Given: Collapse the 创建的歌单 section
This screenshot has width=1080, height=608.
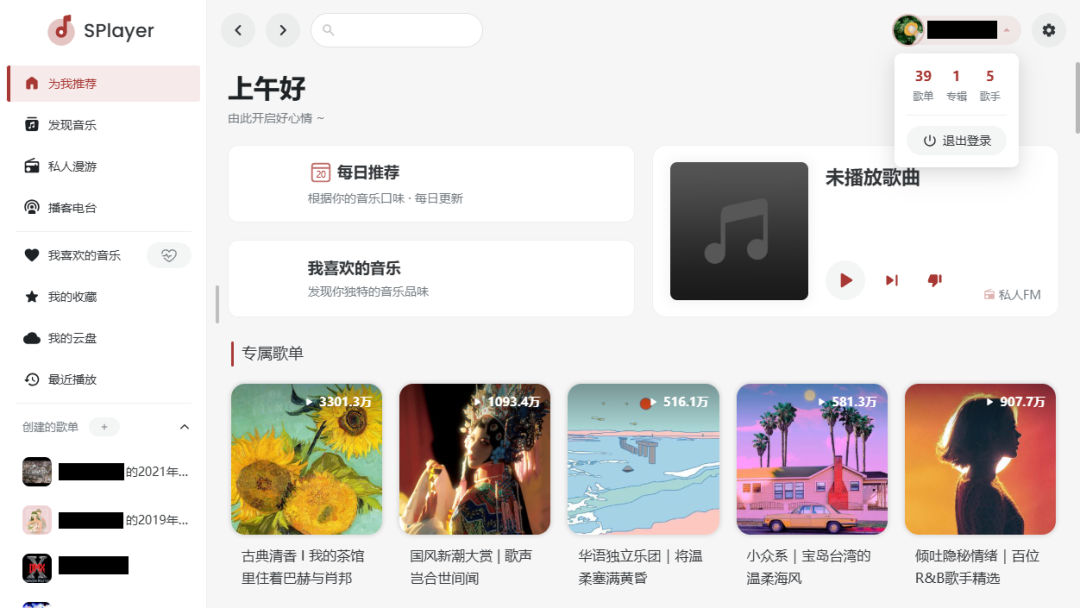Looking at the screenshot, I should 184,427.
